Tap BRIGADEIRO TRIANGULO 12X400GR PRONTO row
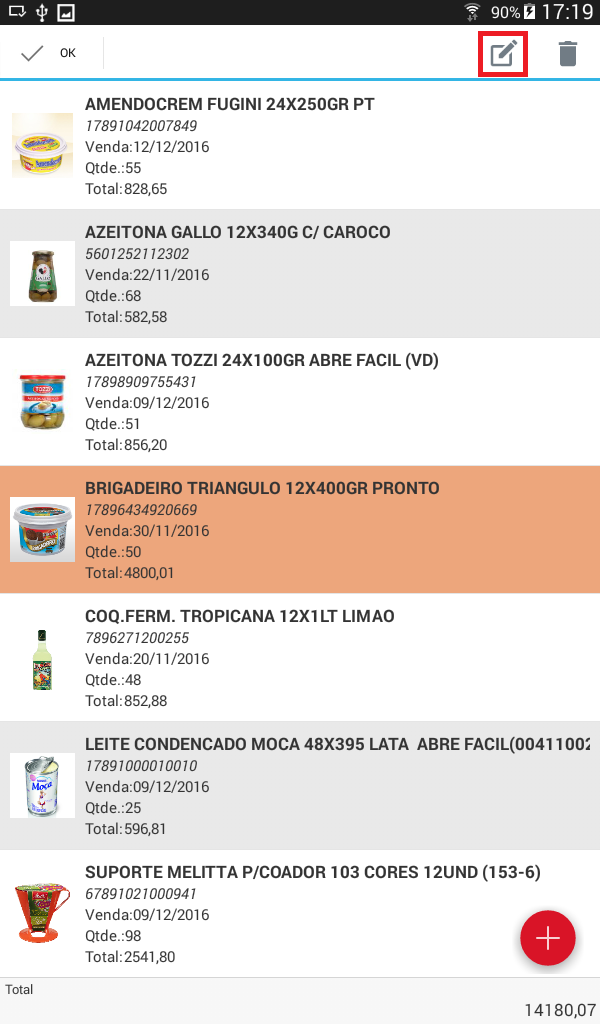This screenshot has width=600, height=1024. pyautogui.click(x=300, y=530)
